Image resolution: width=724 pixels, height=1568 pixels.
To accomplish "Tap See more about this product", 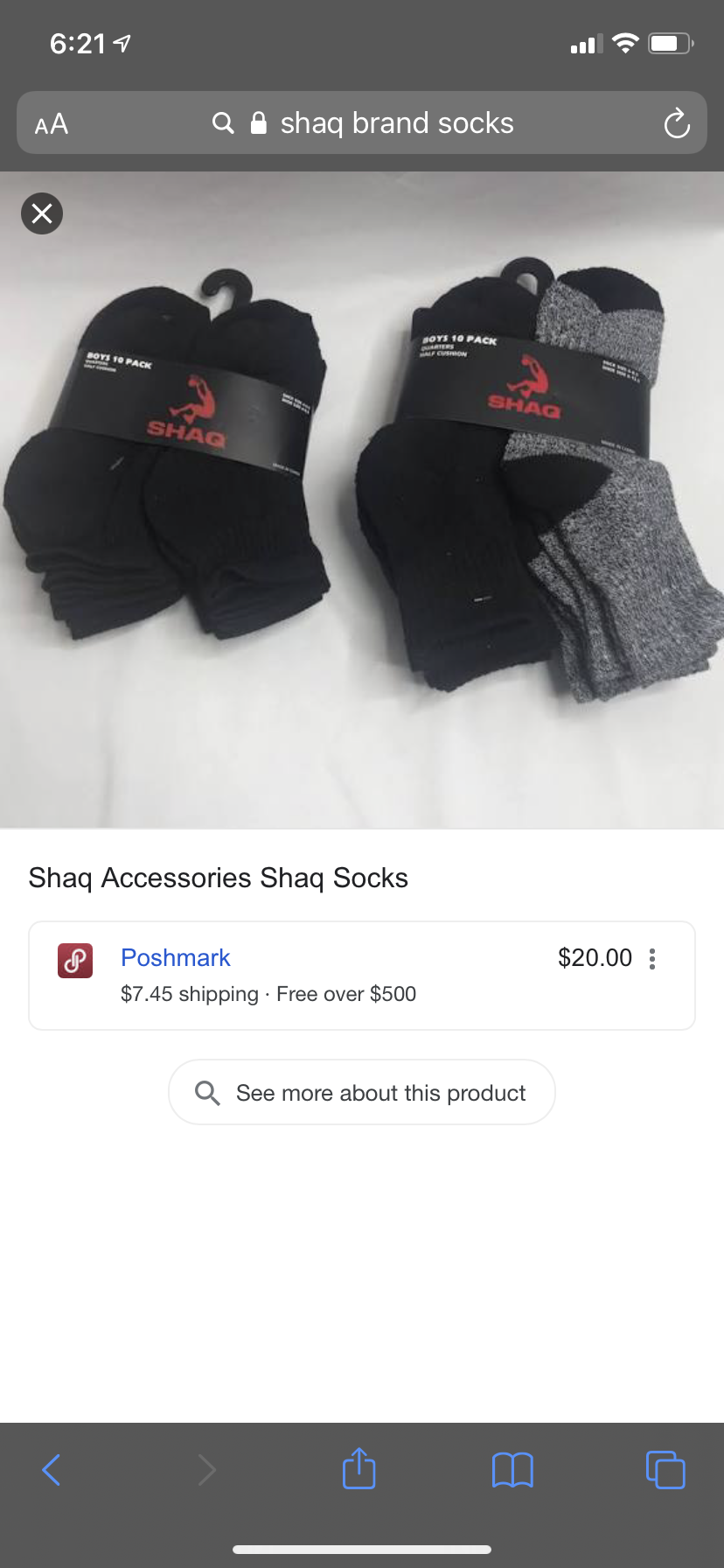I will pos(362,1092).
